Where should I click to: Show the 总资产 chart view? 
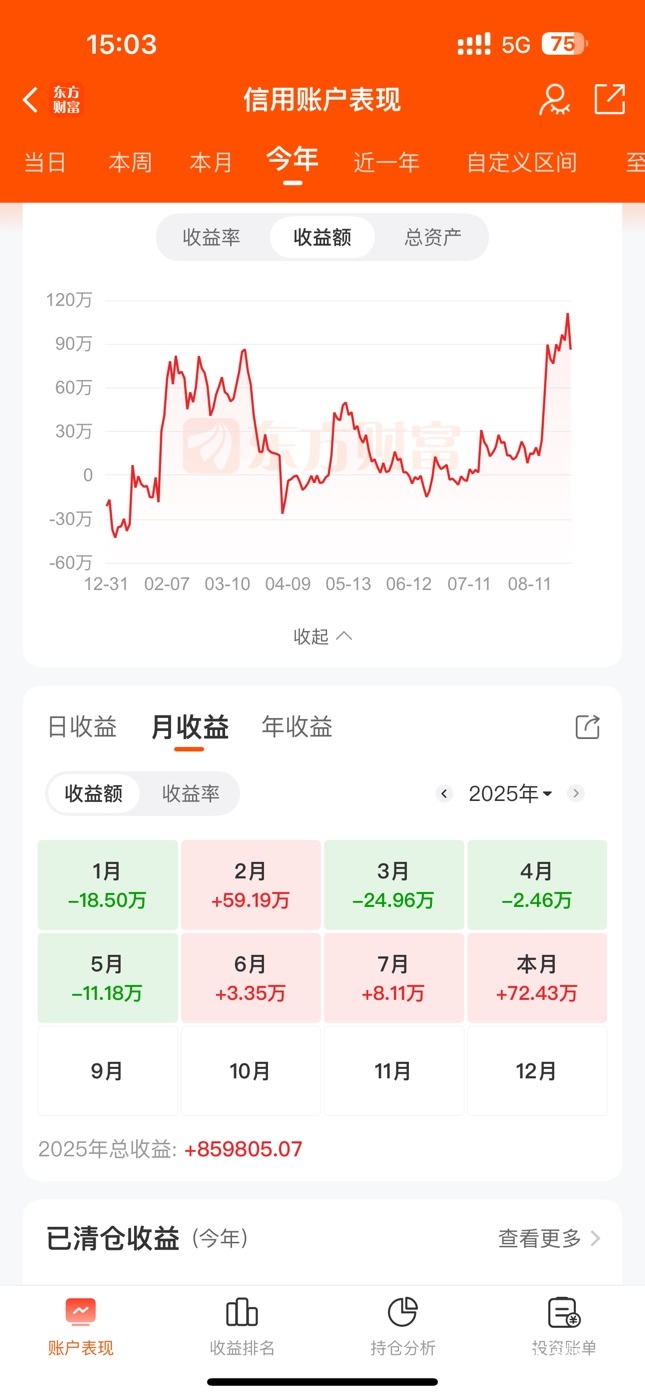(433, 237)
